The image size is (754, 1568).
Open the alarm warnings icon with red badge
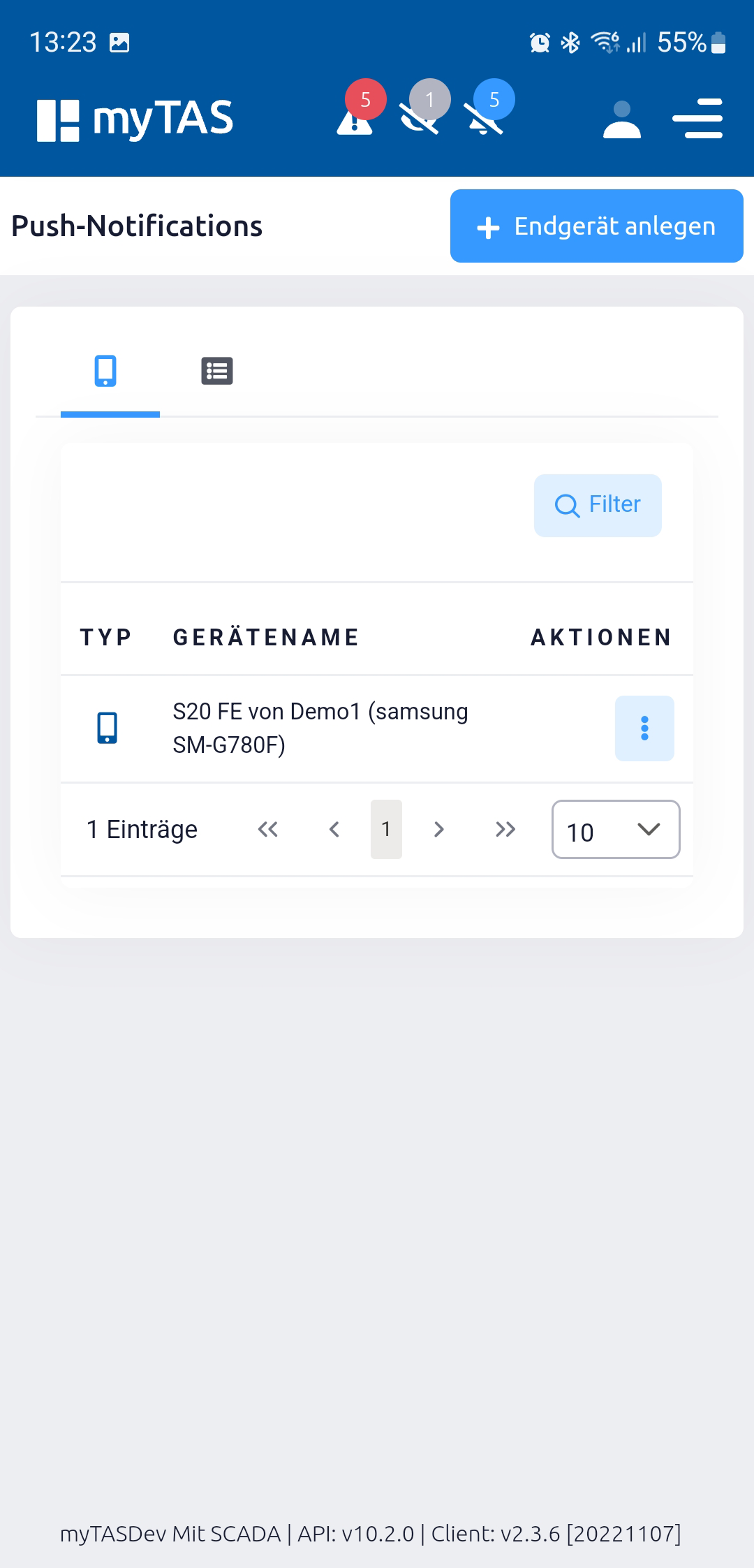[359, 111]
